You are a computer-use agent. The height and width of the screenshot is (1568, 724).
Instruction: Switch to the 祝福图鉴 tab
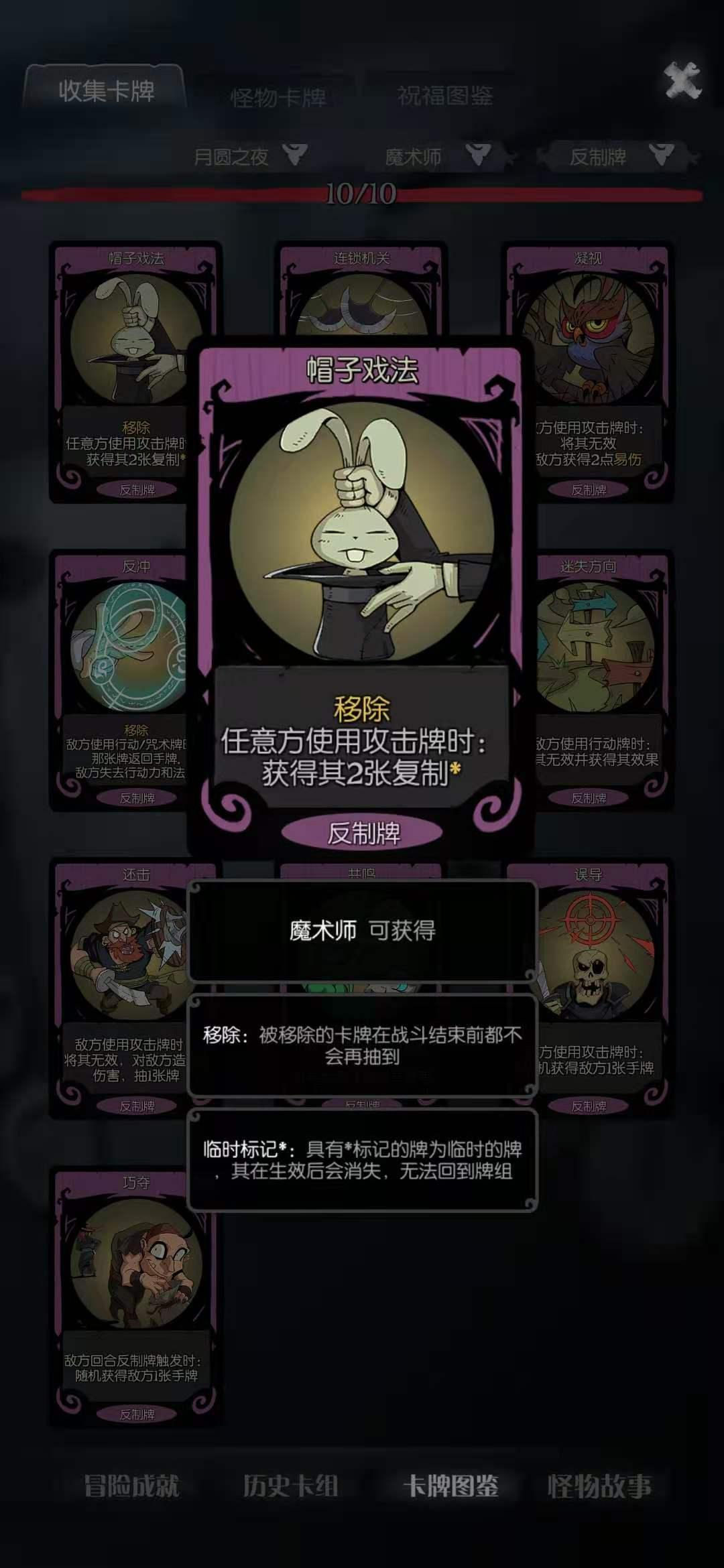click(444, 96)
